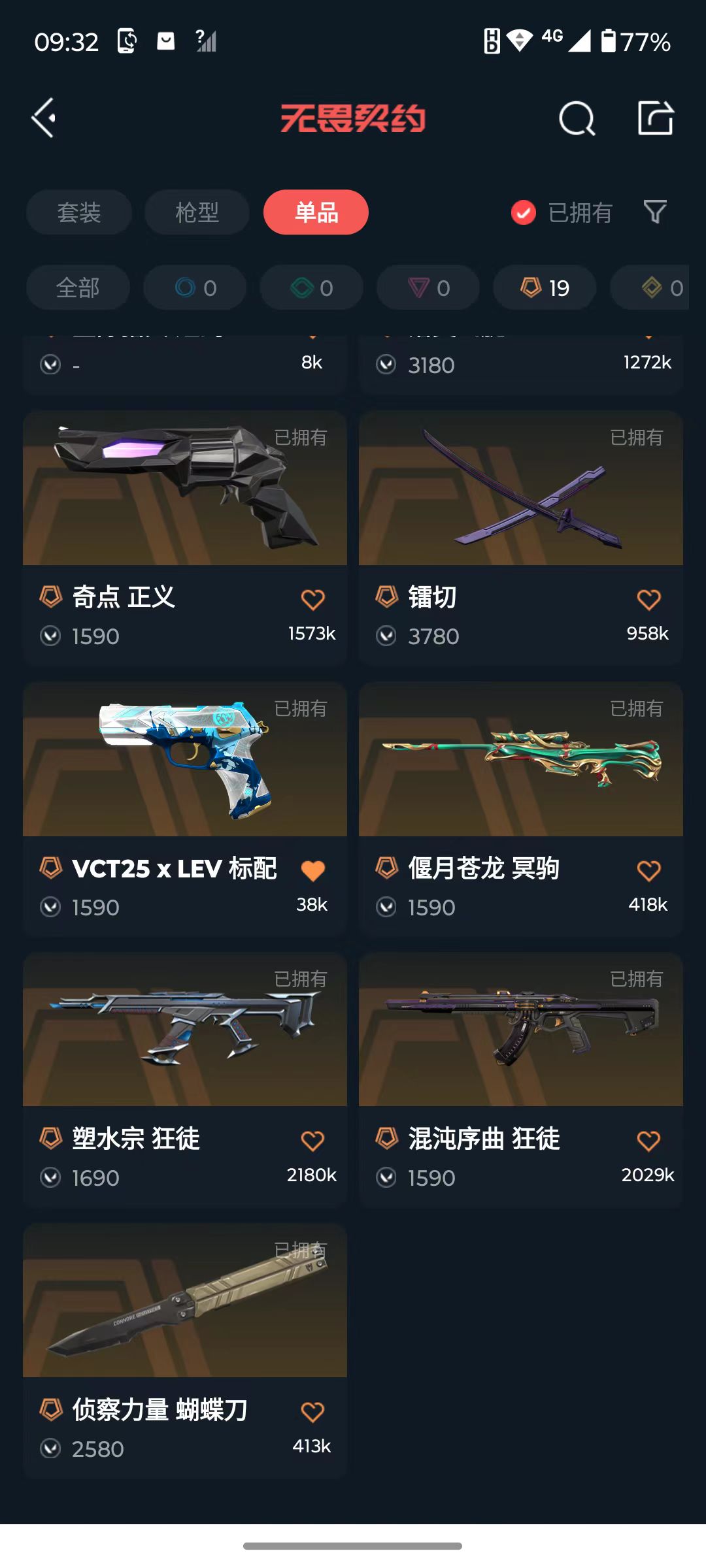Open the 侦察力量 蝴蝶刀 knife card
The height and width of the screenshot is (1568, 706).
pyautogui.click(x=184, y=1301)
